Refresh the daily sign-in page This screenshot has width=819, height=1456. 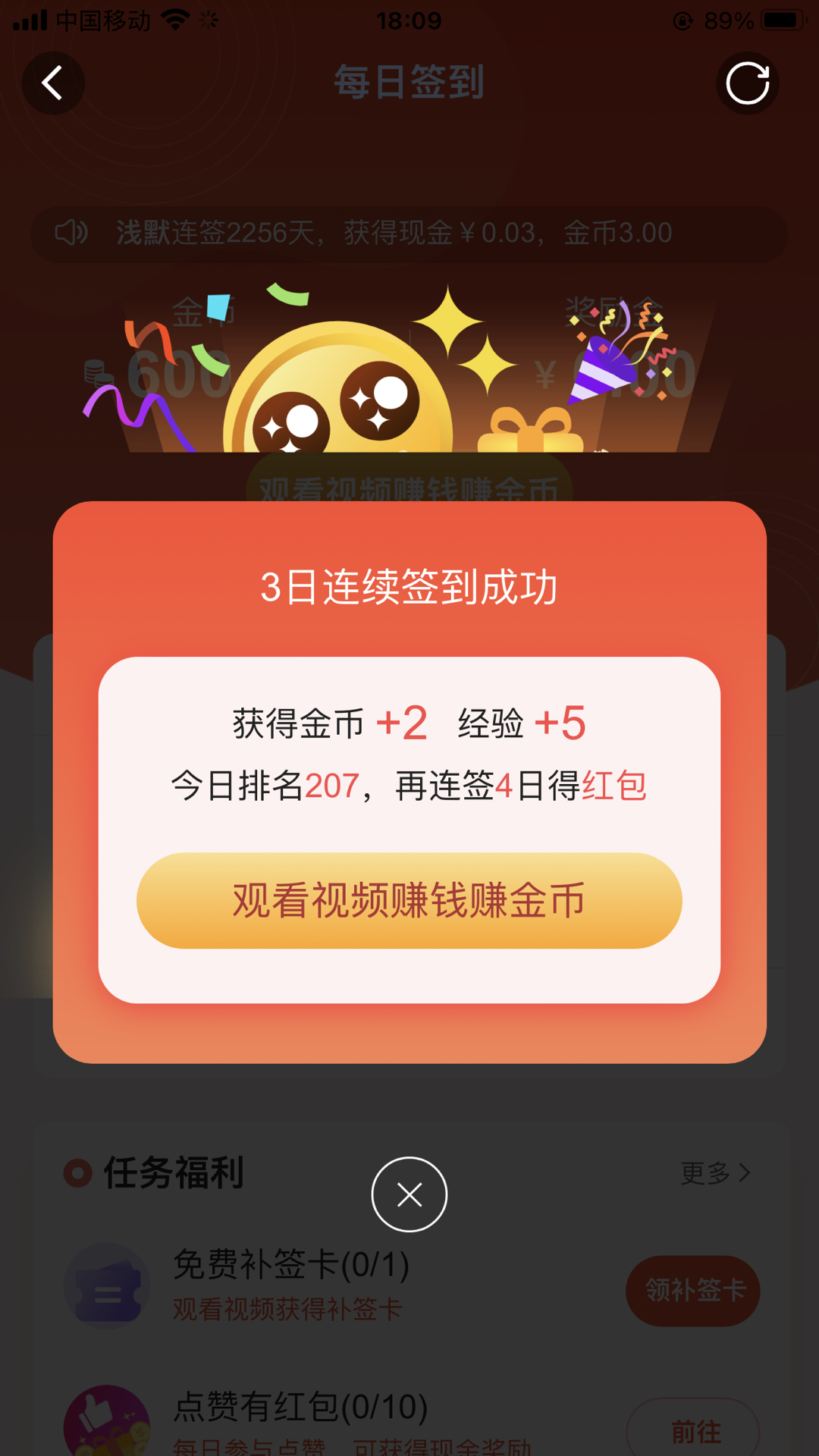(x=747, y=83)
